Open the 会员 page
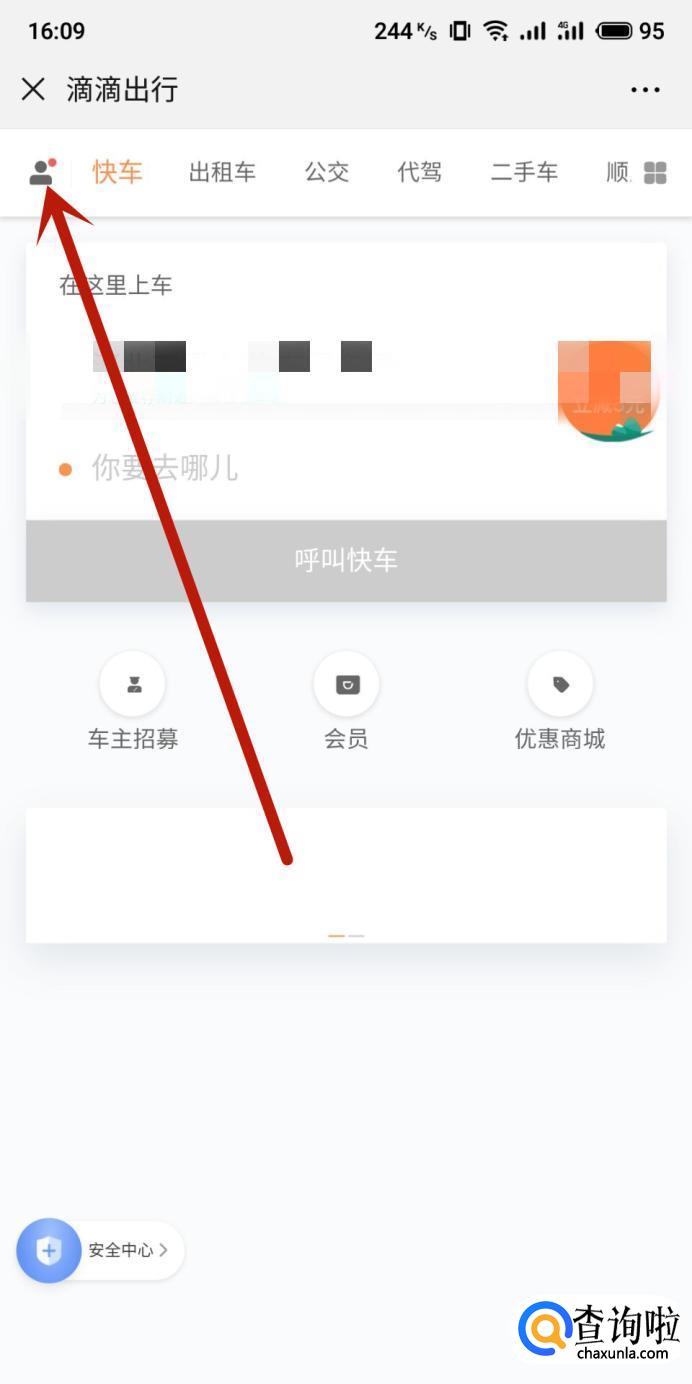This screenshot has height=1384, width=692. (x=346, y=702)
